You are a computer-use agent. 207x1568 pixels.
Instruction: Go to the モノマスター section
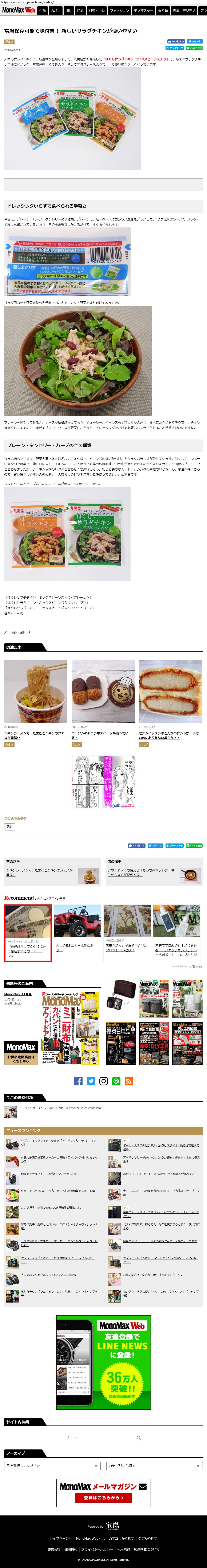[143, 10]
